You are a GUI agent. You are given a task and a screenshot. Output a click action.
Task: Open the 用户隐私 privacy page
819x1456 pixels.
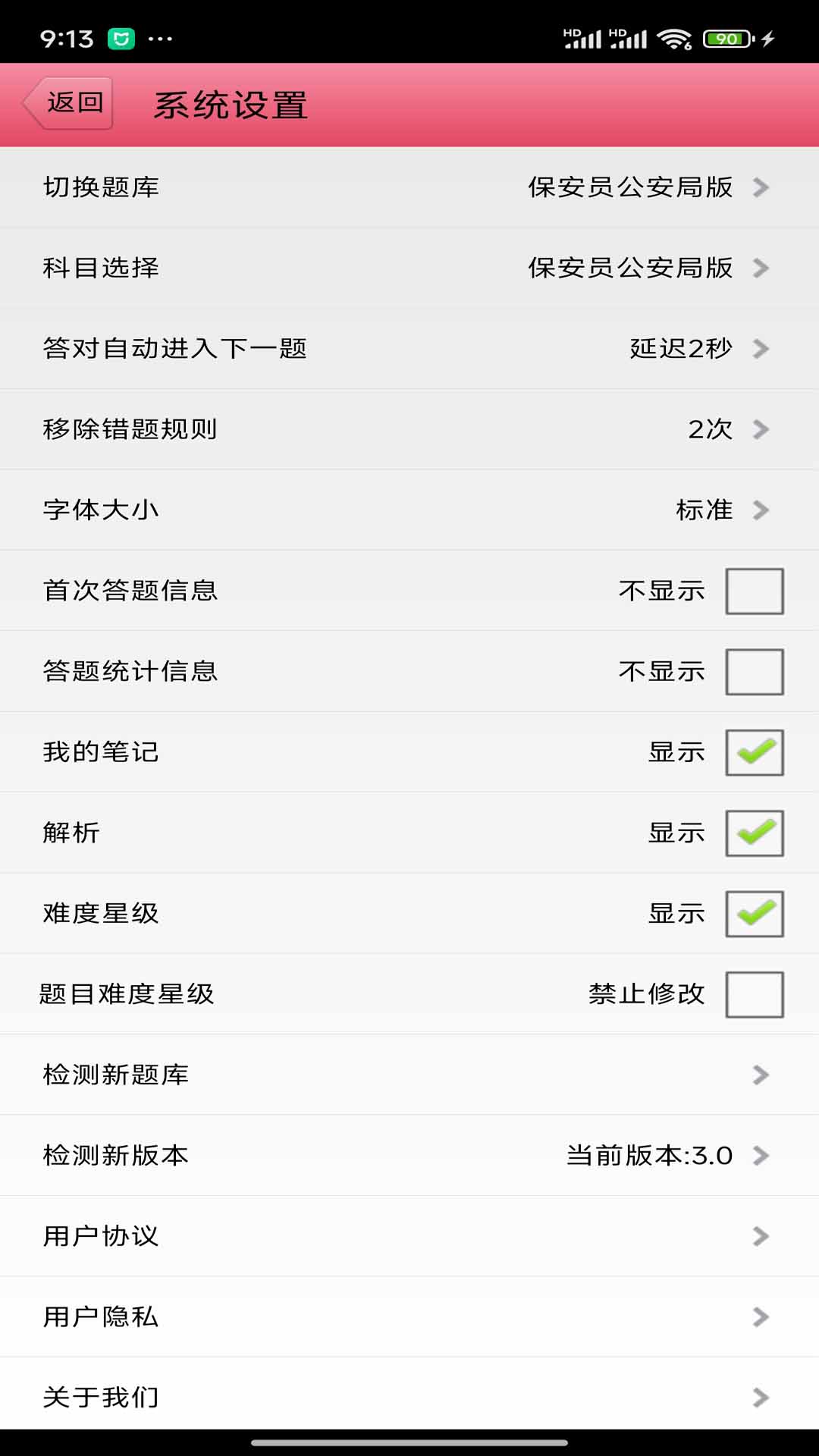click(x=409, y=1317)
